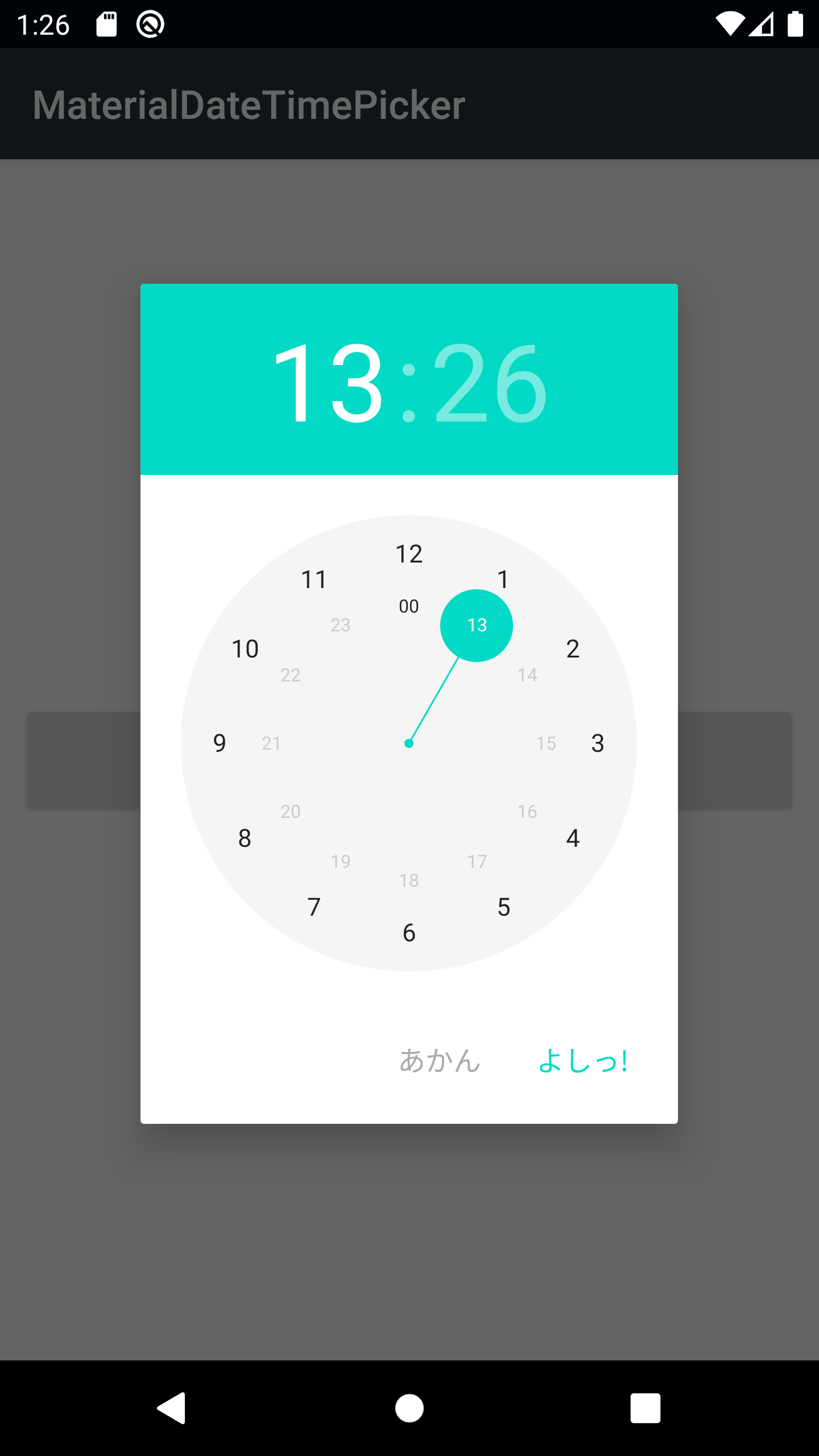Open recent apps from navigation bar
Image resolution: width=819 pixels, height=1456 pixels.
tap(645, 1408)
